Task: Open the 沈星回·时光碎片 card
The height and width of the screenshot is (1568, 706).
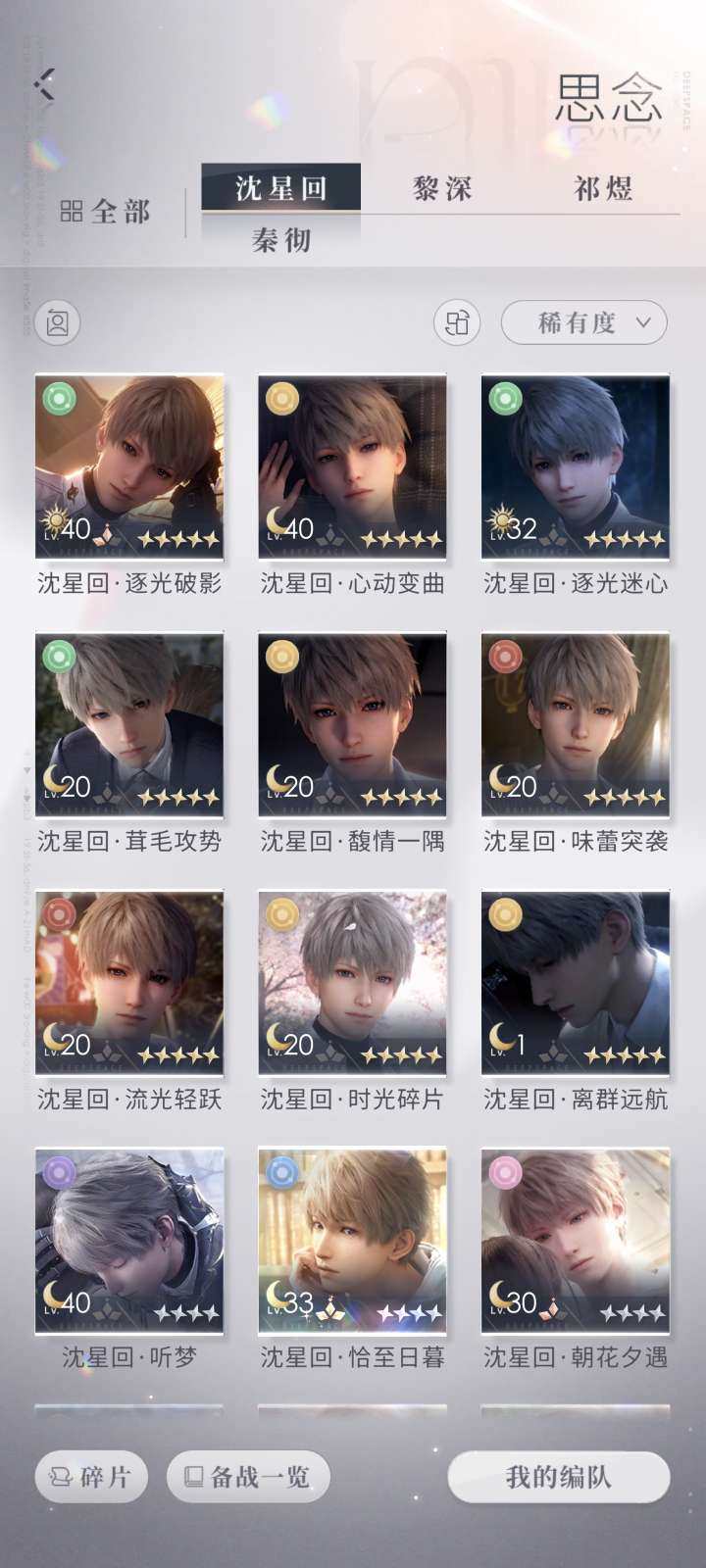Action: (x=352, y=983)
